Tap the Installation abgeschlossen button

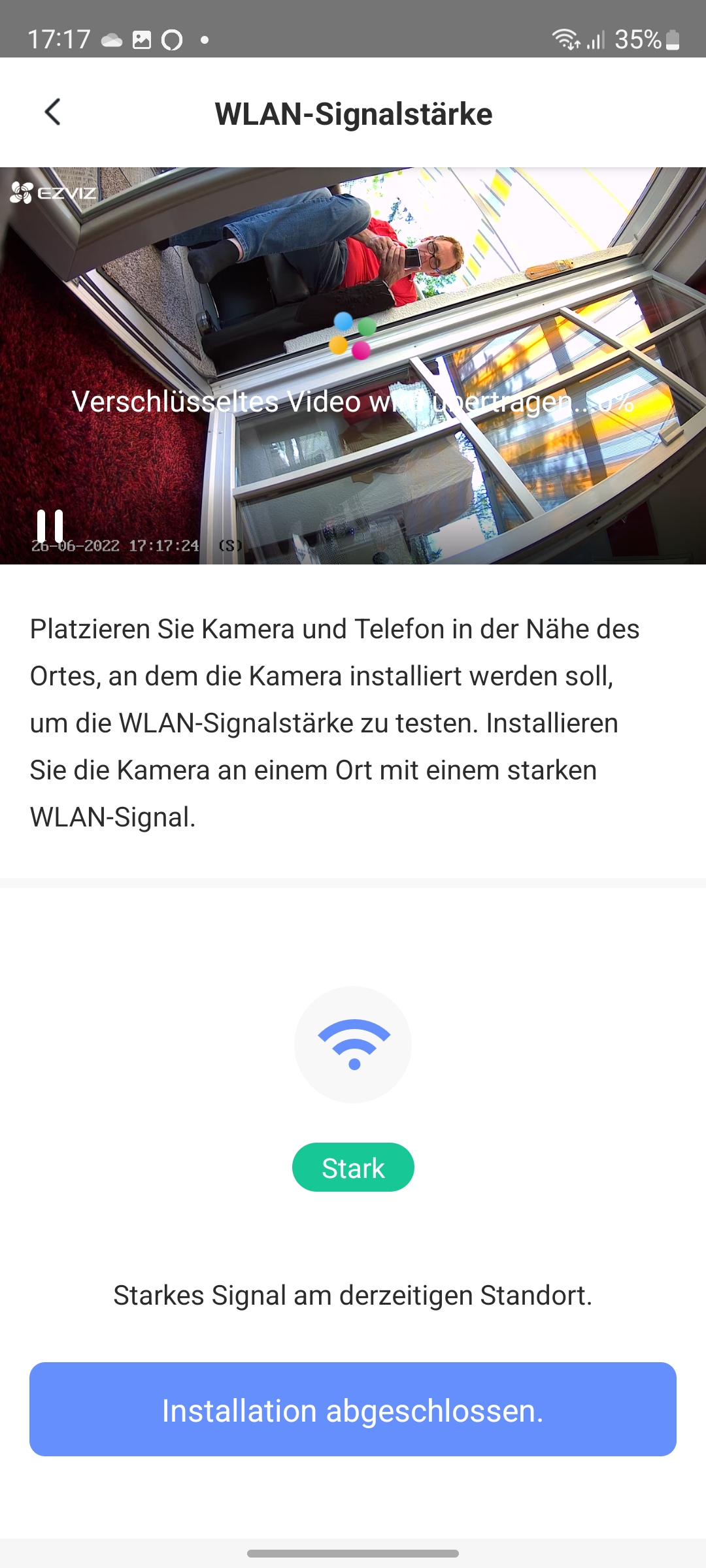tap(353, 1409)
